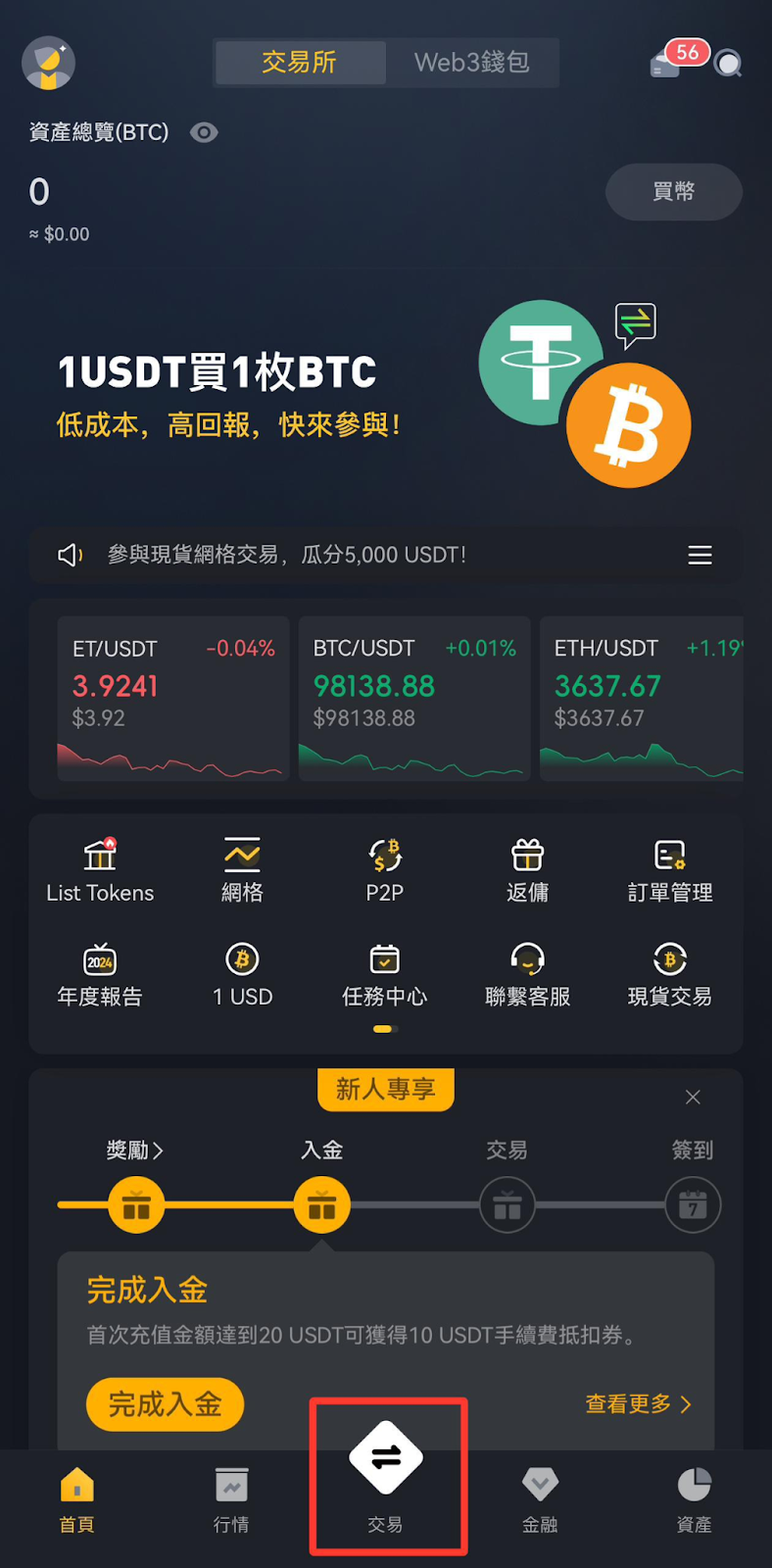Open List Tokens shortcut
The height and width of the screenshot is (1568, 772).
100,869
